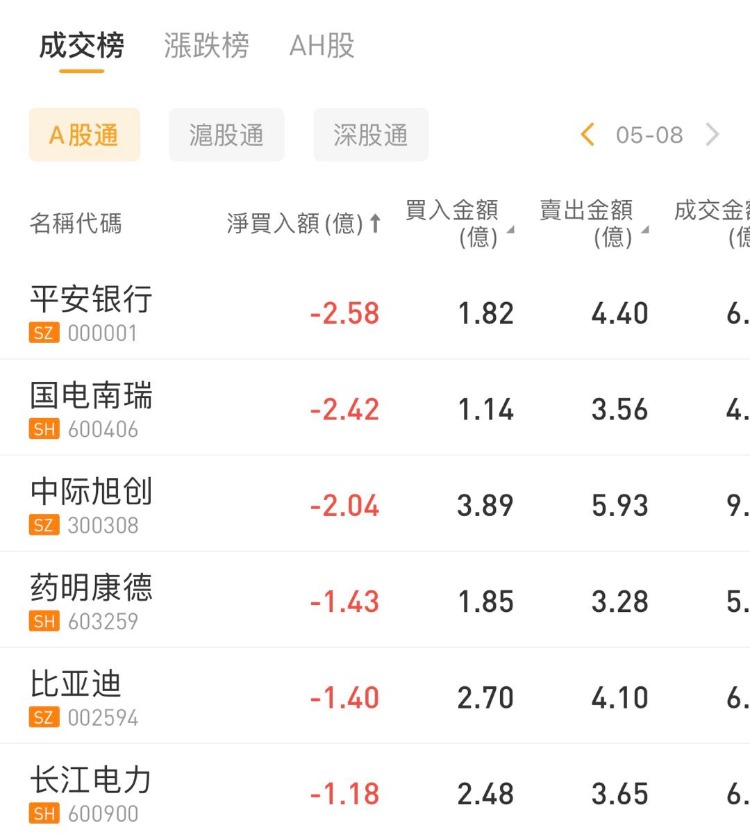This screenshot has width=750, height=839.
Task: Go to the previous date arrow
Action: point(588,135)
